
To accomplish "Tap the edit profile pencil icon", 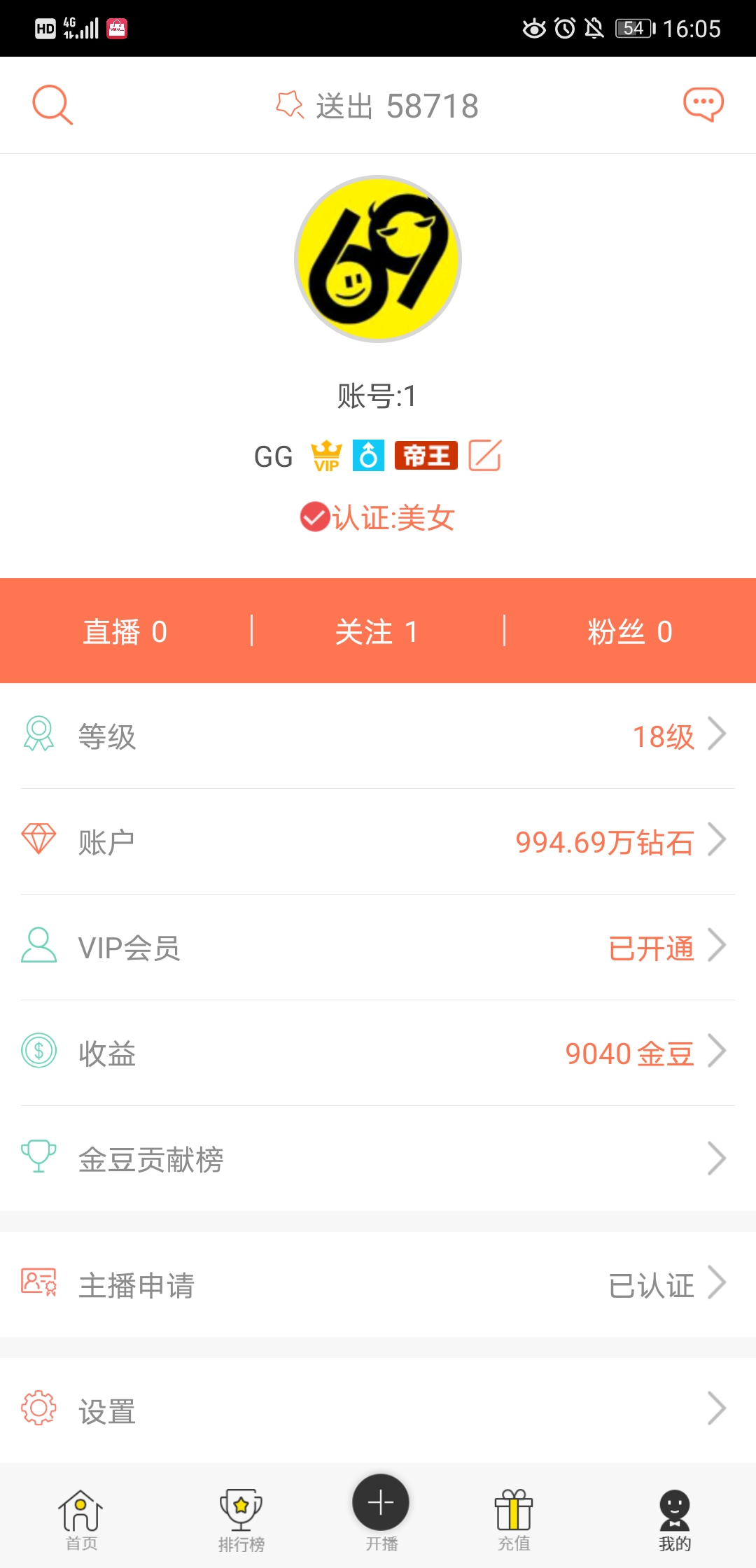I will [x=484, y=456].
